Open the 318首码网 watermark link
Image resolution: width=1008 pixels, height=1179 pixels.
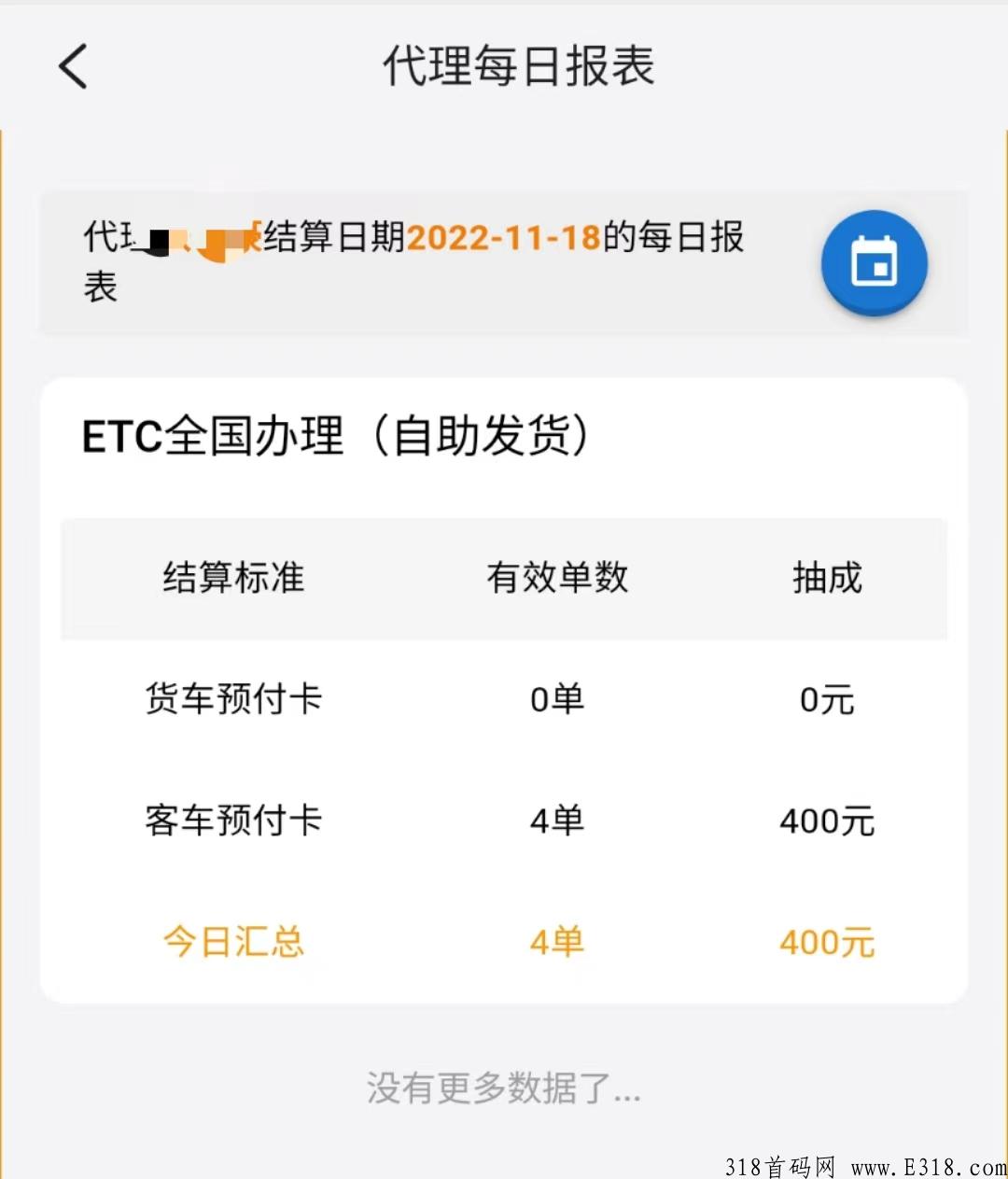coord(779,1164)
